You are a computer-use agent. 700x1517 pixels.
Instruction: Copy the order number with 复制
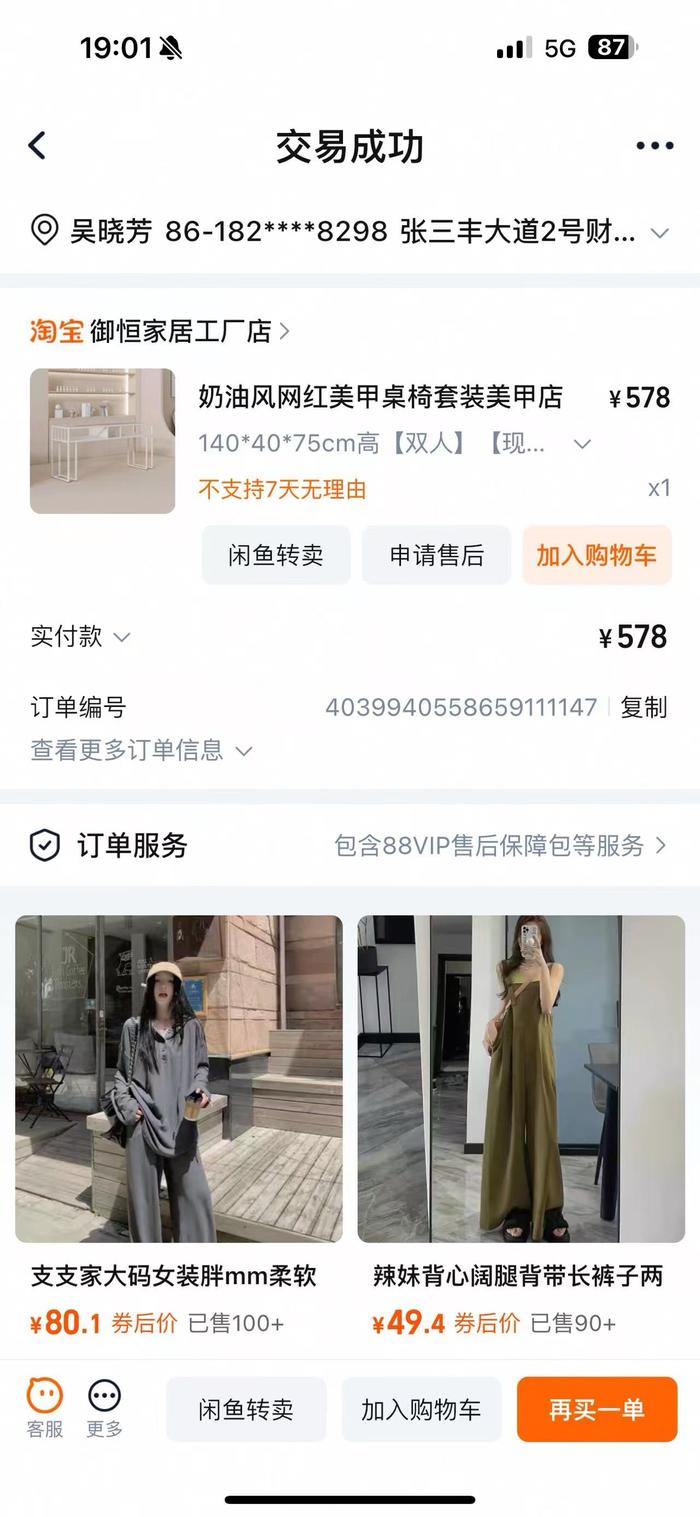pos(643,707)
